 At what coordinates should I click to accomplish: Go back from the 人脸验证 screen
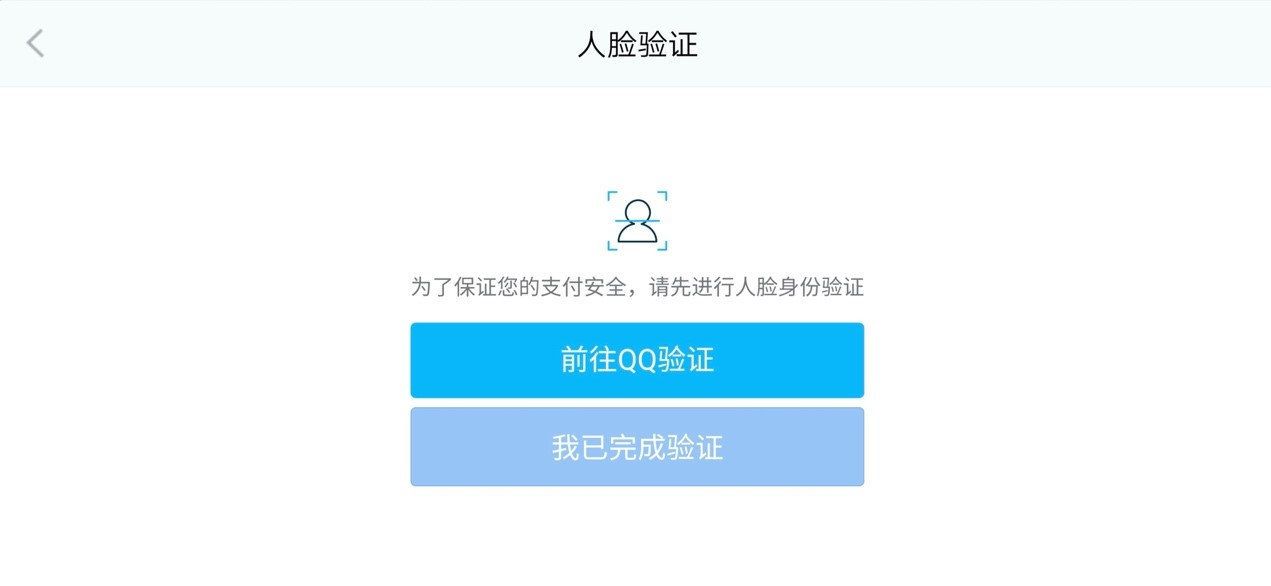pyautogui.click(x=36, y=44)
